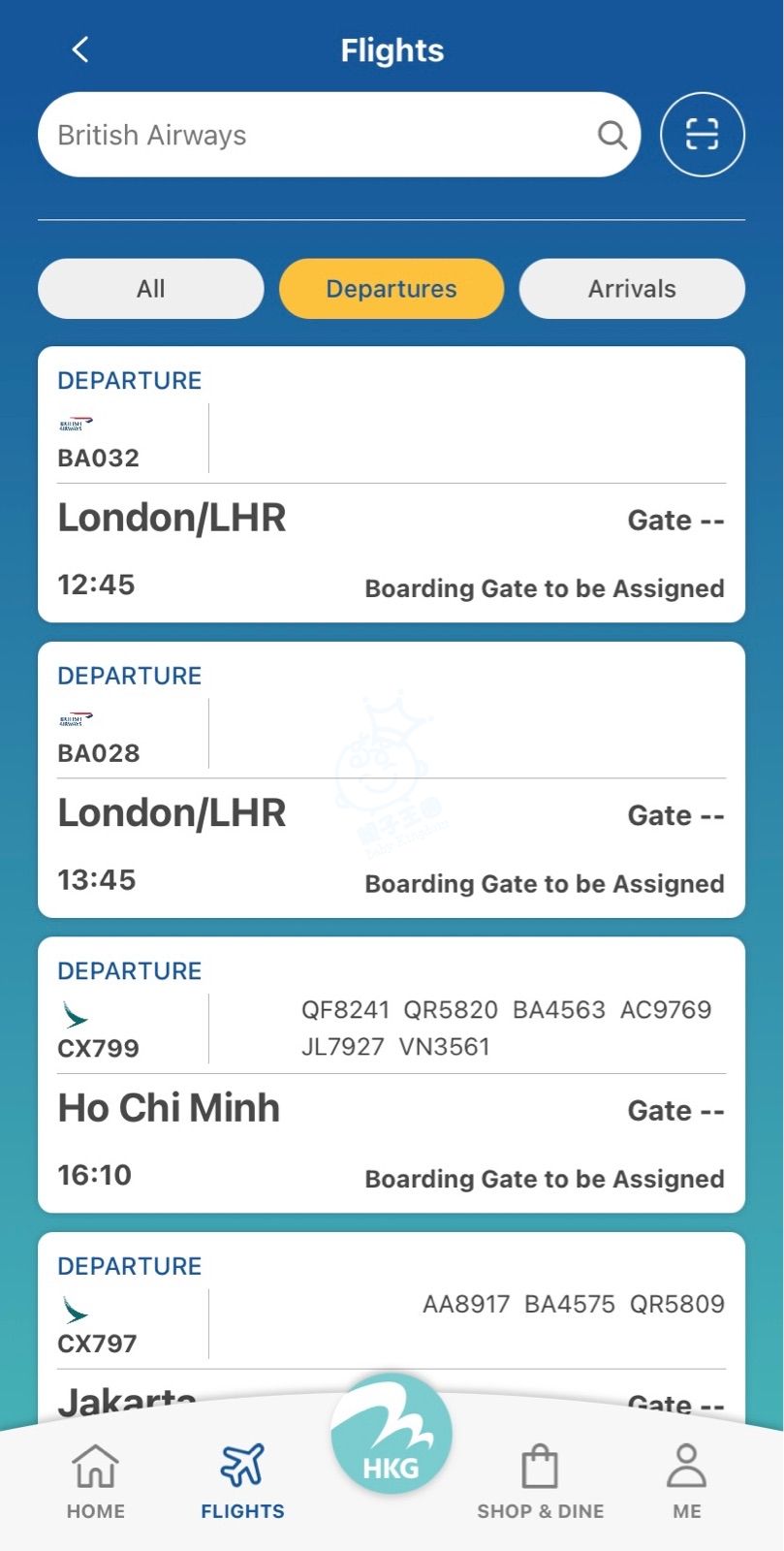784x1551 pixels.
Task: Open the Me profile tab
Action: (687, 1481)
